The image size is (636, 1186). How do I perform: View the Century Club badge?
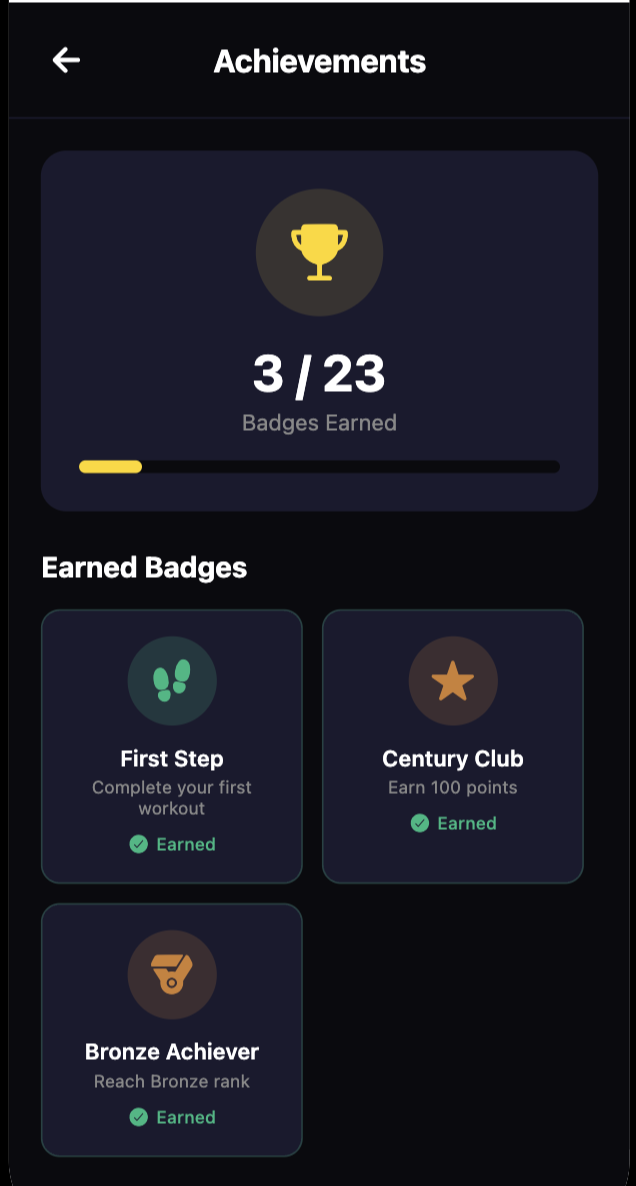click(x=452, y=746)
